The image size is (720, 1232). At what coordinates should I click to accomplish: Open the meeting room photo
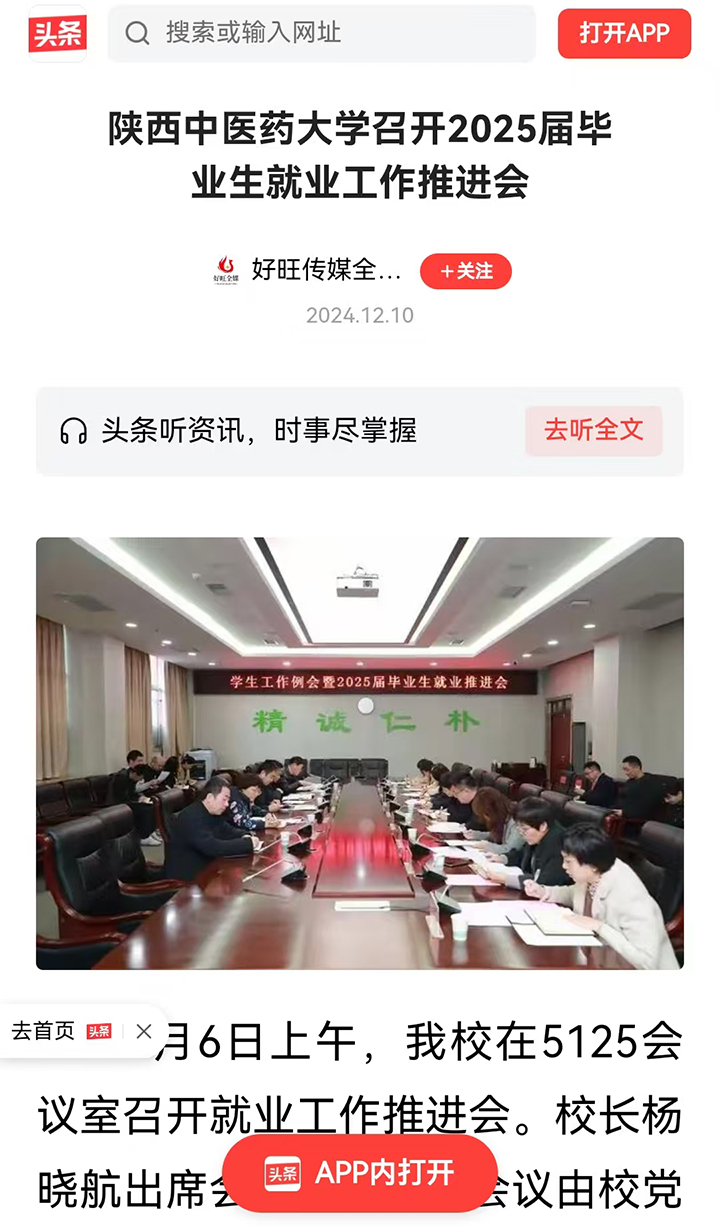[x=360, y=753]
